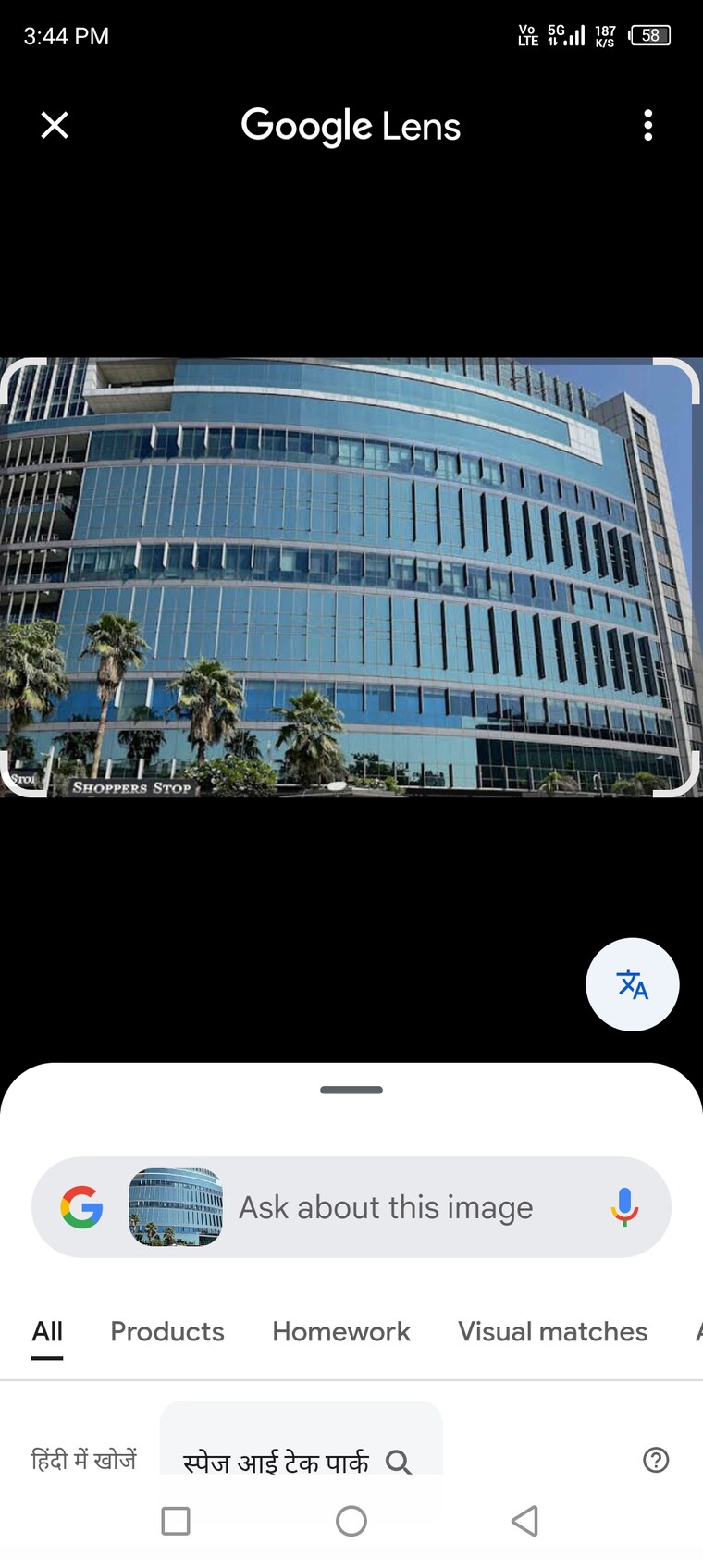
Task: Switch to the Products tab
Action: coord(167,1331)
